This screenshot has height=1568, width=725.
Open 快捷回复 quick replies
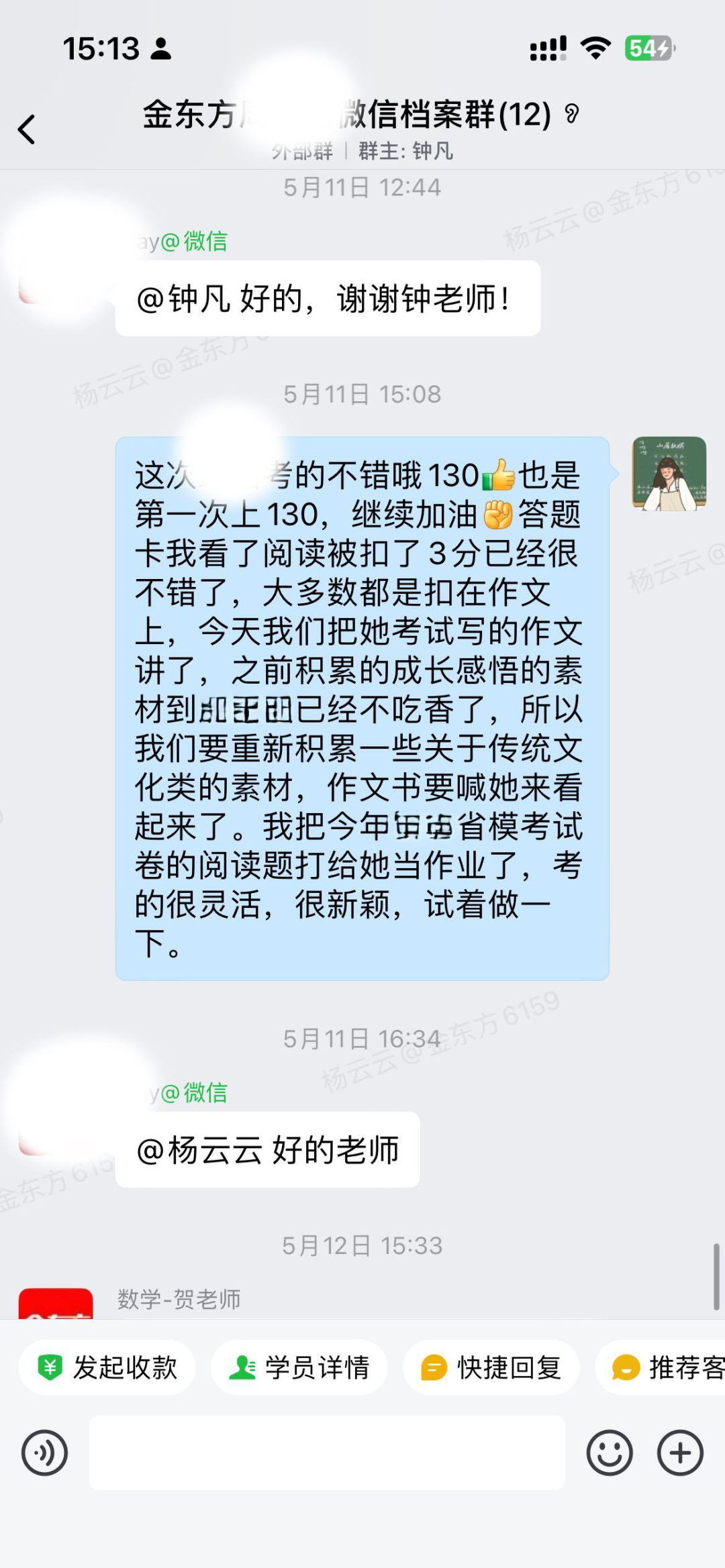[x=491, y=1367]
